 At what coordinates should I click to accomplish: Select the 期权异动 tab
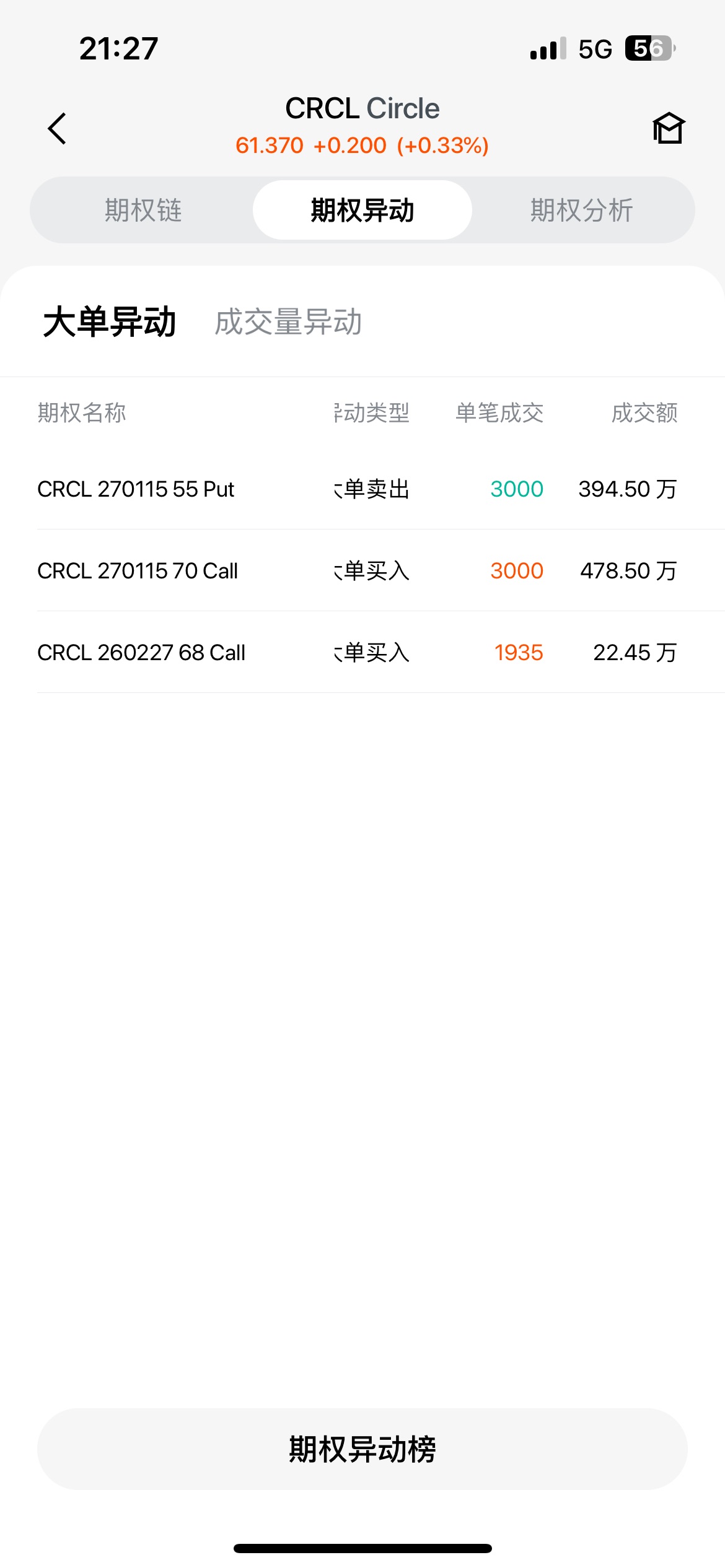(x=362, y=211)
